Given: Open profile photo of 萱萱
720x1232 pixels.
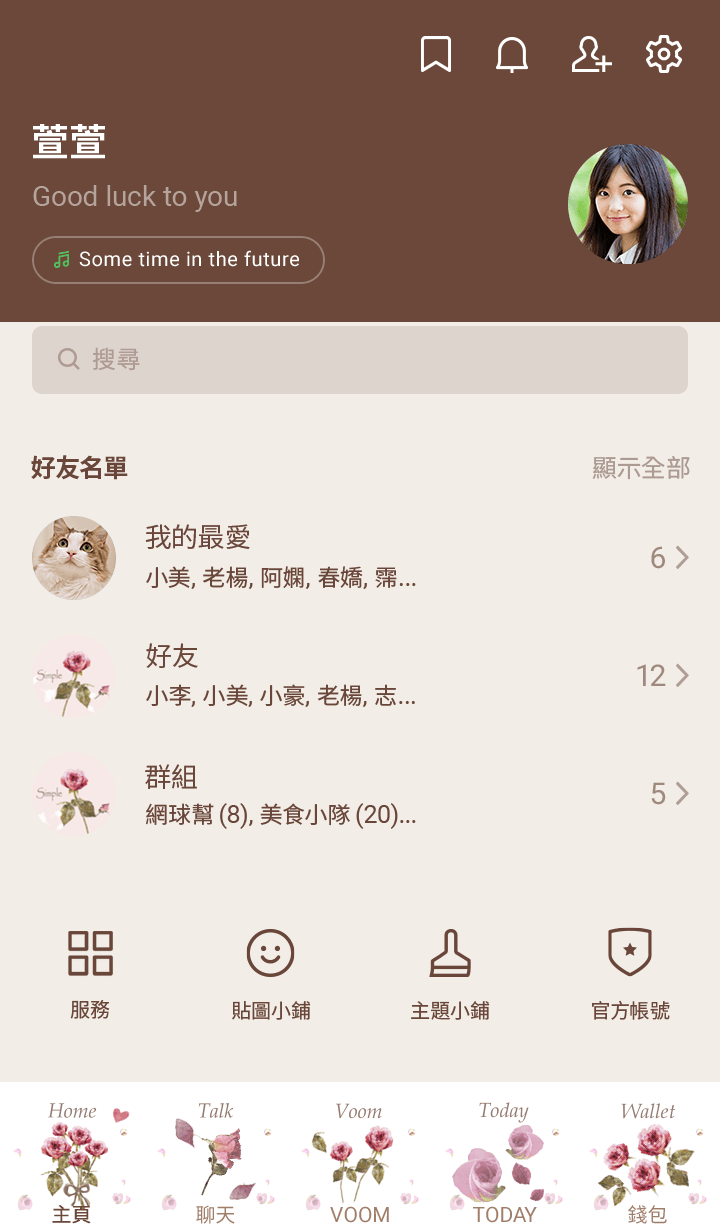Looking at the screenshot, I should click(x=627, y=204).
